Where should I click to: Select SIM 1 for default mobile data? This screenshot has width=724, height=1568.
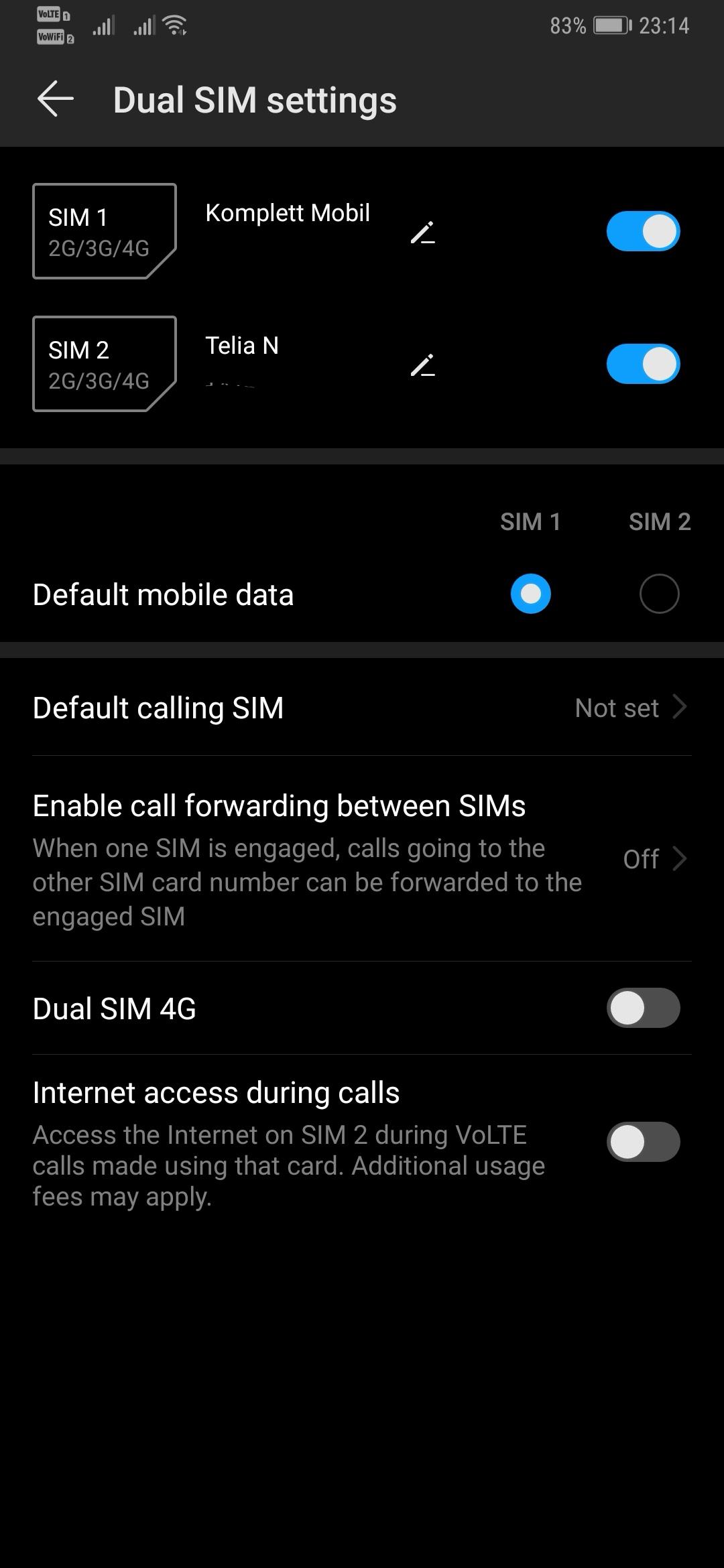click(x=530, y=594)
